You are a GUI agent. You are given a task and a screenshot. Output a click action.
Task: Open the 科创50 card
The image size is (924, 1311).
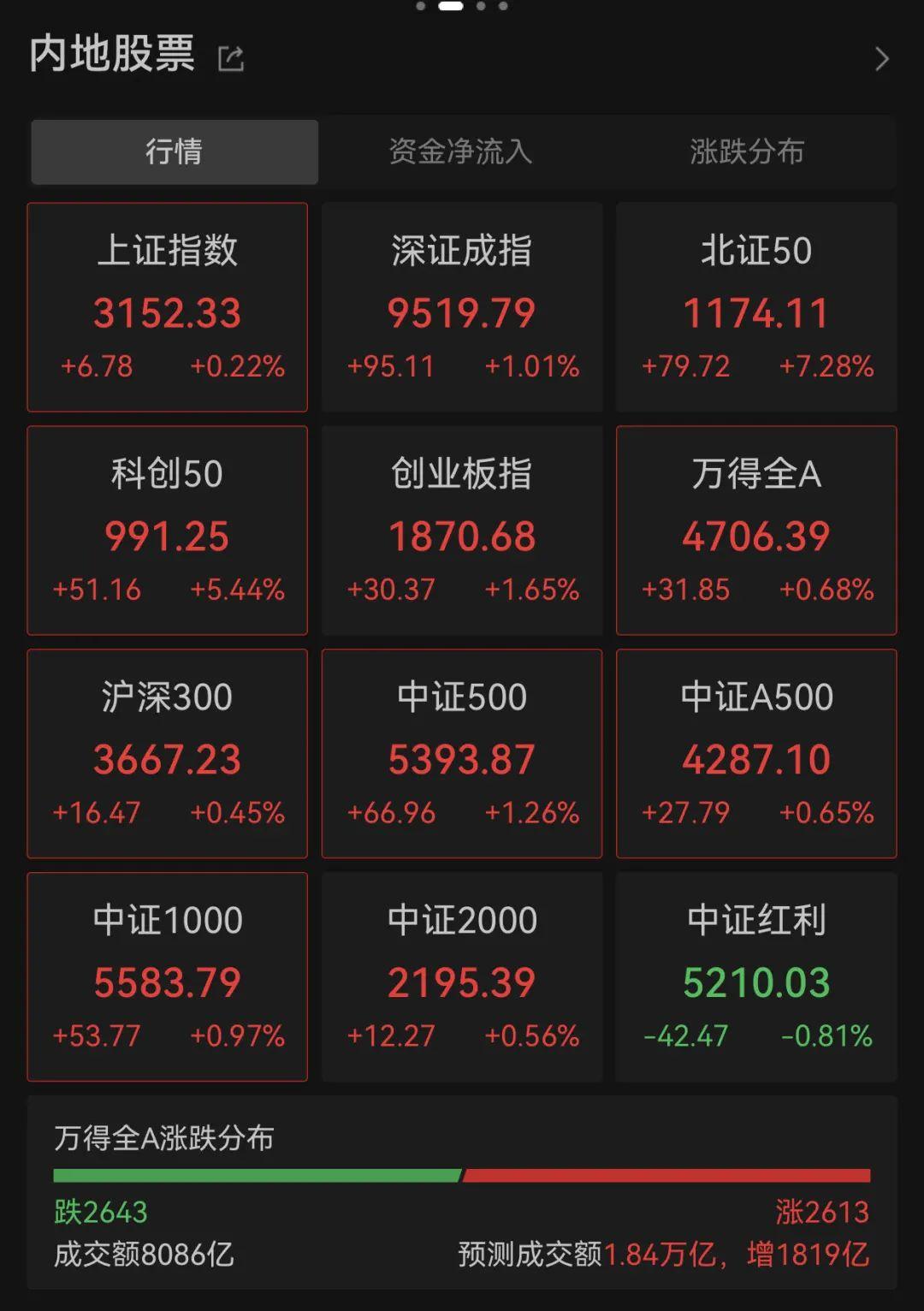[x=168, y=531]
